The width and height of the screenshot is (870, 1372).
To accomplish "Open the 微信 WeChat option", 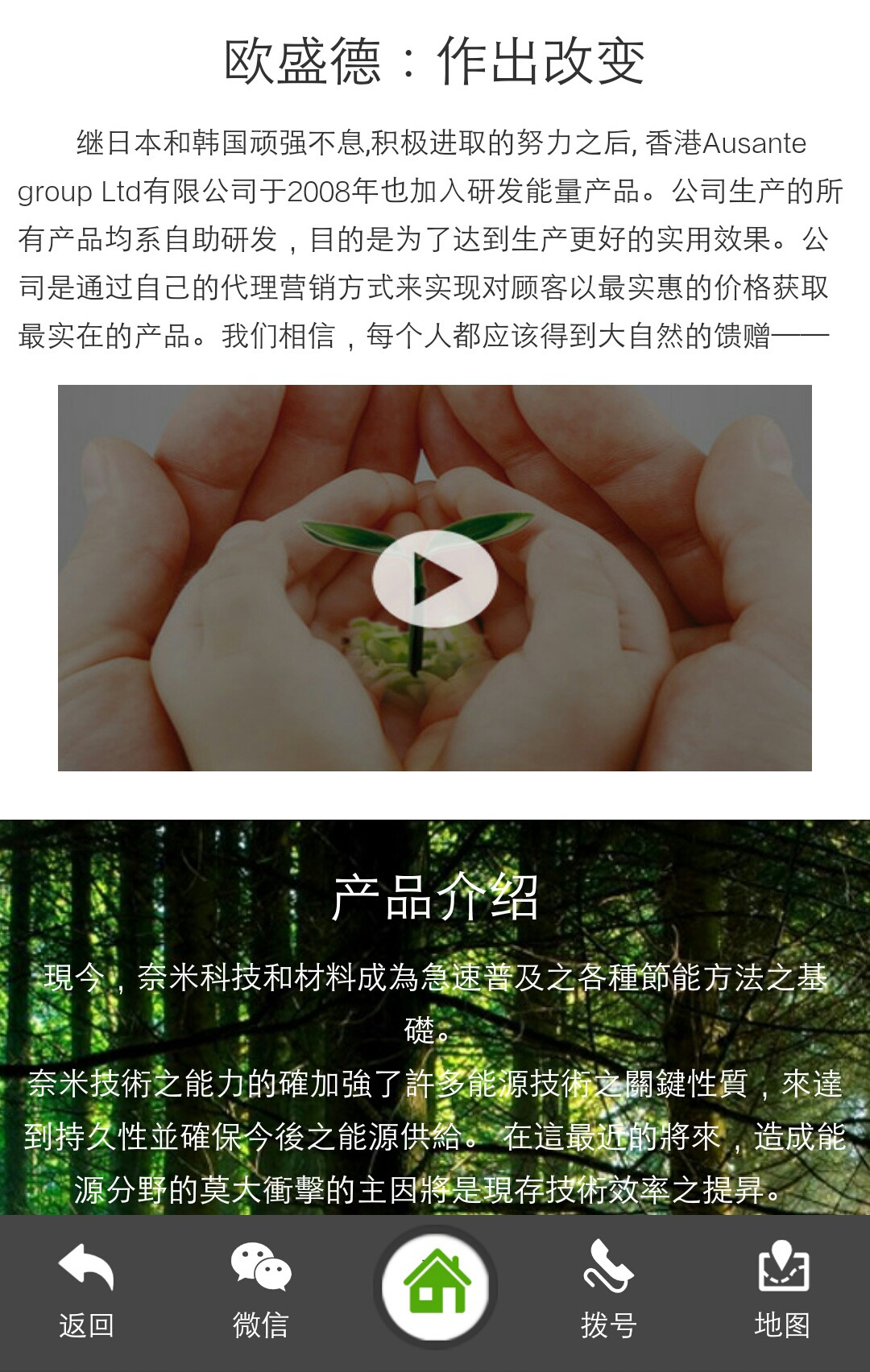I will pos(260,1291).
